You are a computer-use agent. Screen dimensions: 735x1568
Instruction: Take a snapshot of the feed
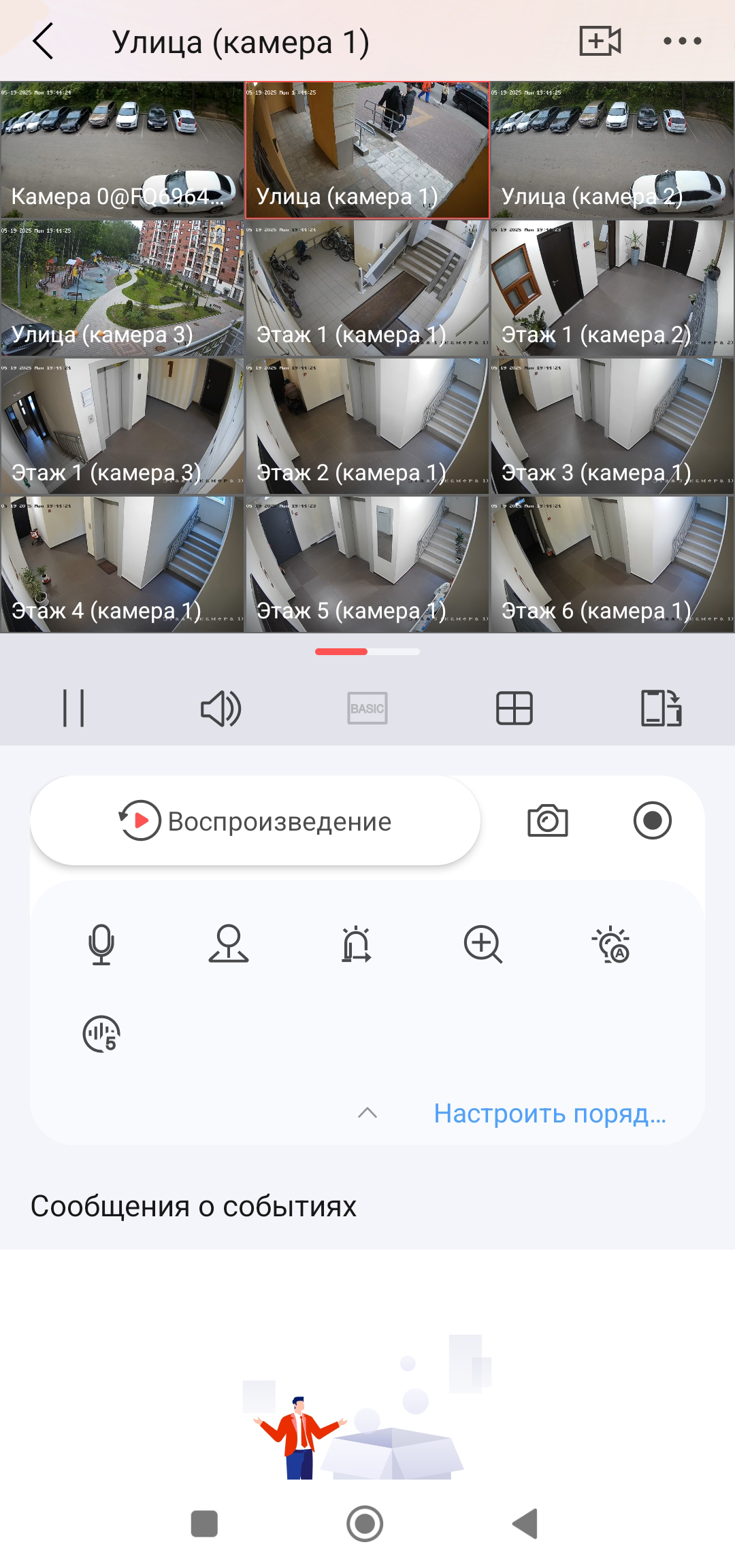click(x=548, y=821)
